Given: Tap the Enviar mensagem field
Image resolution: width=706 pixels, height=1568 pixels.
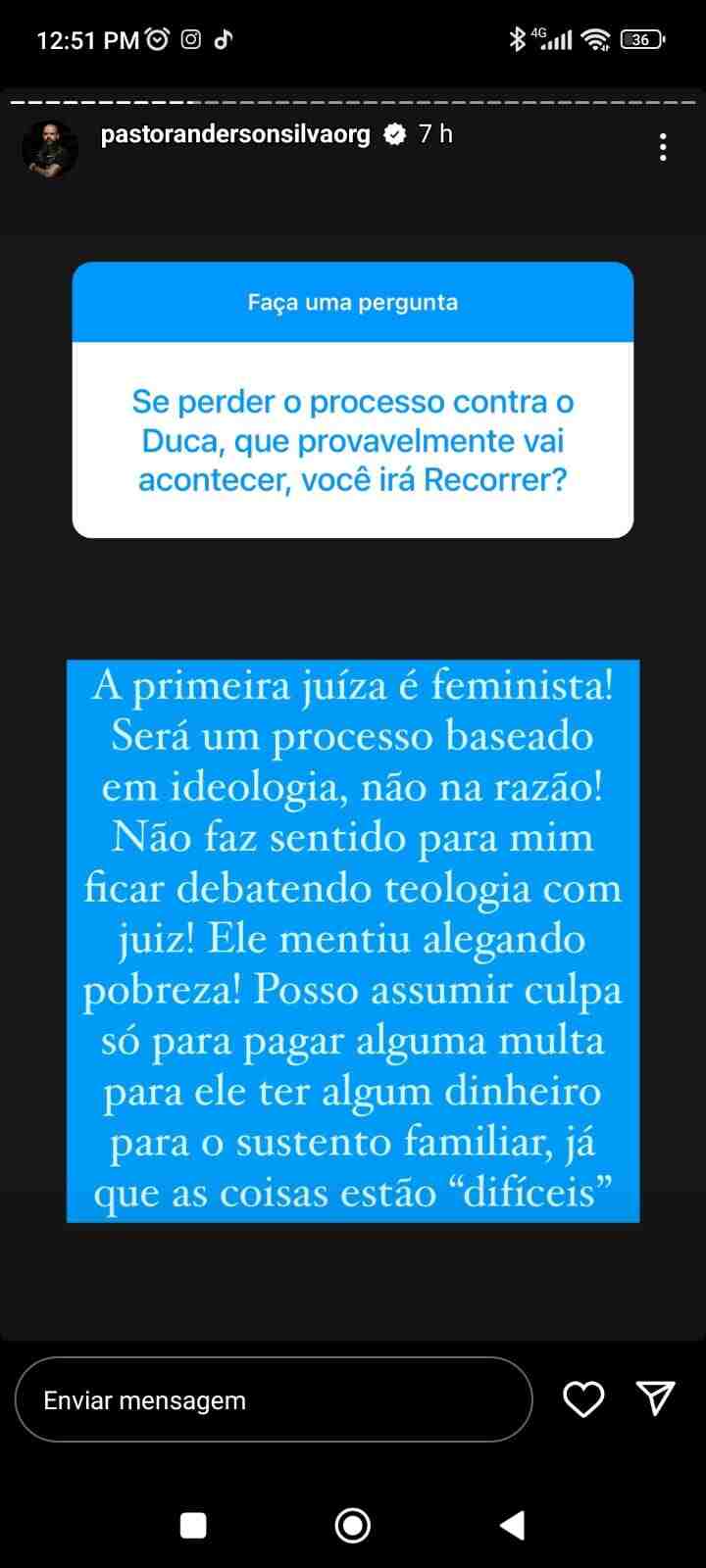Looking at the screenshot, I should [274, 1400].
